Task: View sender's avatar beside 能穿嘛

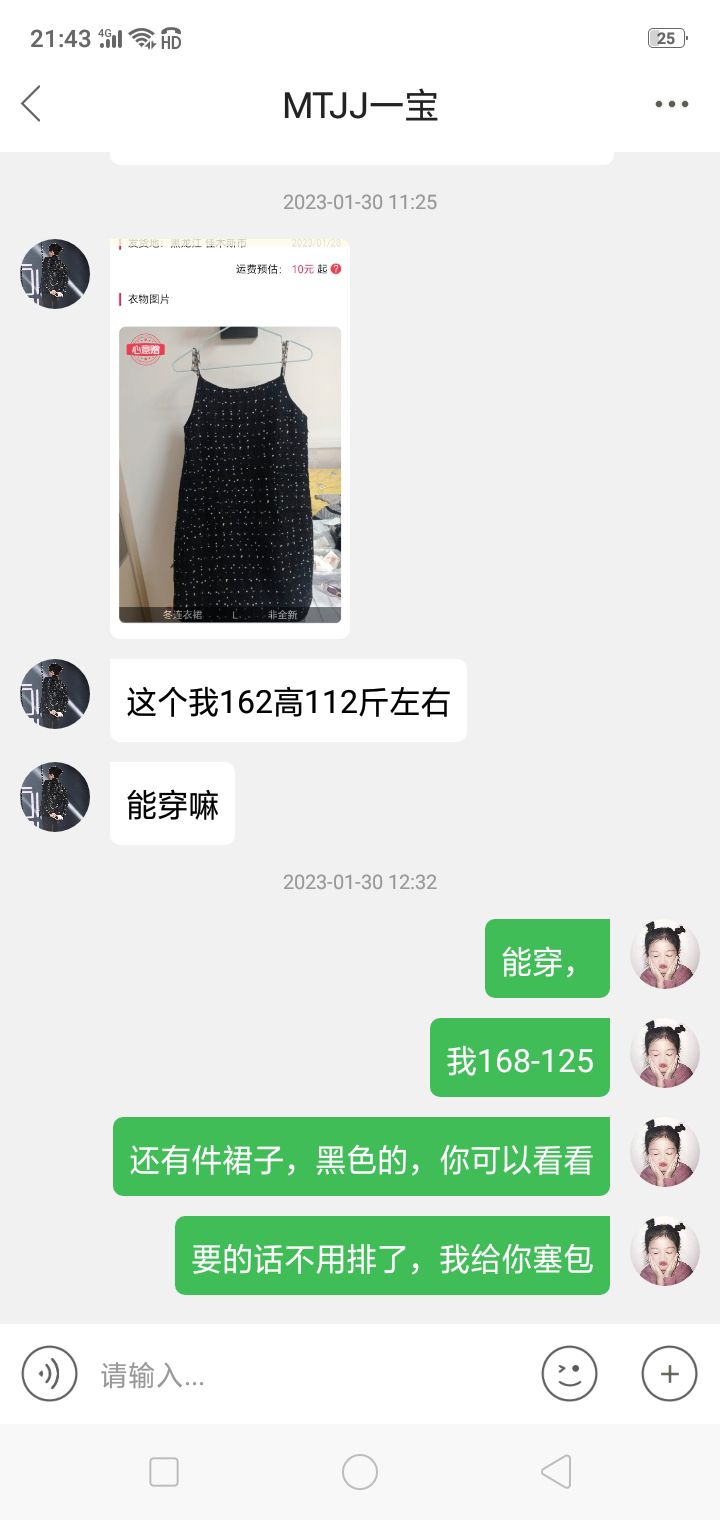Action: tap(55, 797)
